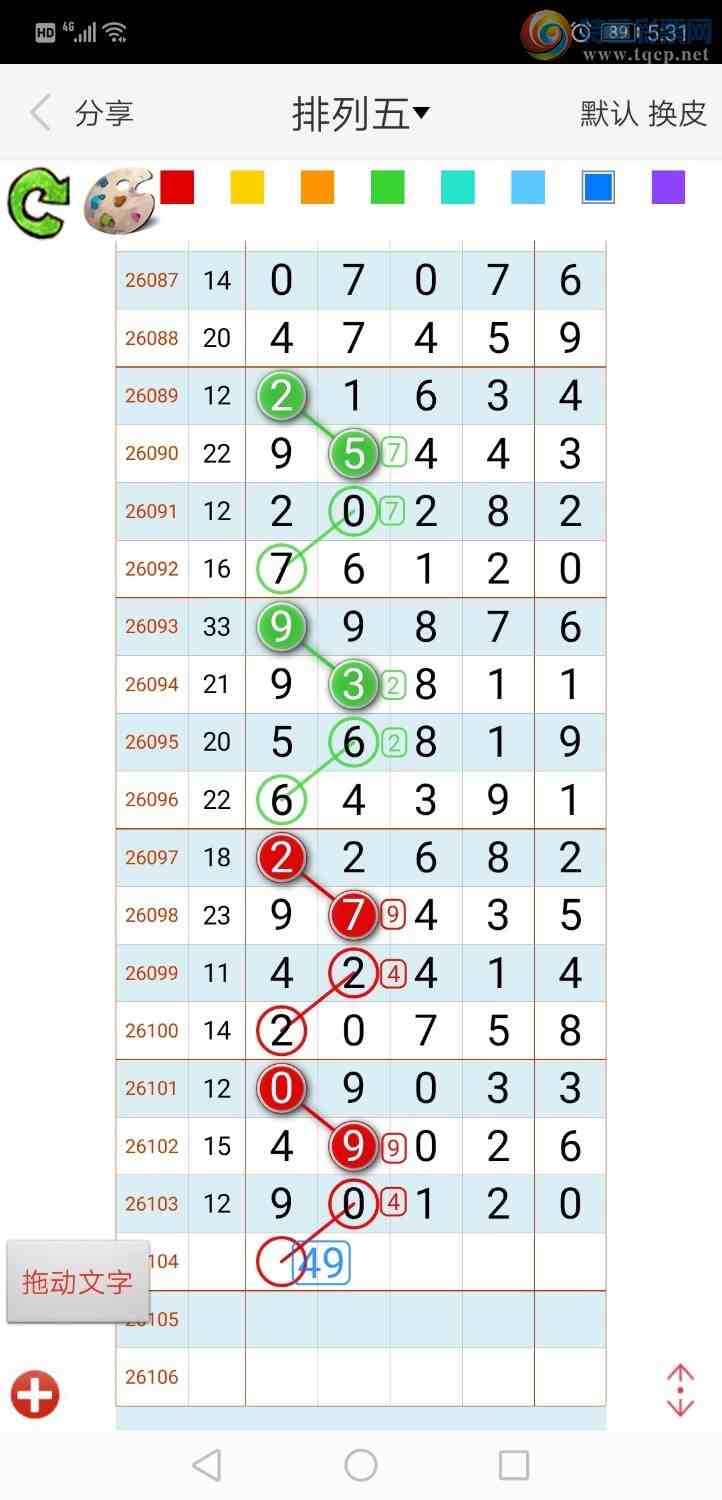Choose the dark blue color swatch
This screenshot has height=1500, width=722.
598,187
